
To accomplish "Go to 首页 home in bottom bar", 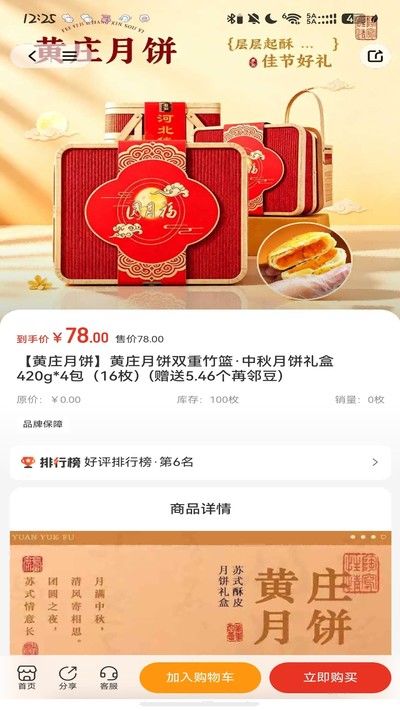I will 27,677.
